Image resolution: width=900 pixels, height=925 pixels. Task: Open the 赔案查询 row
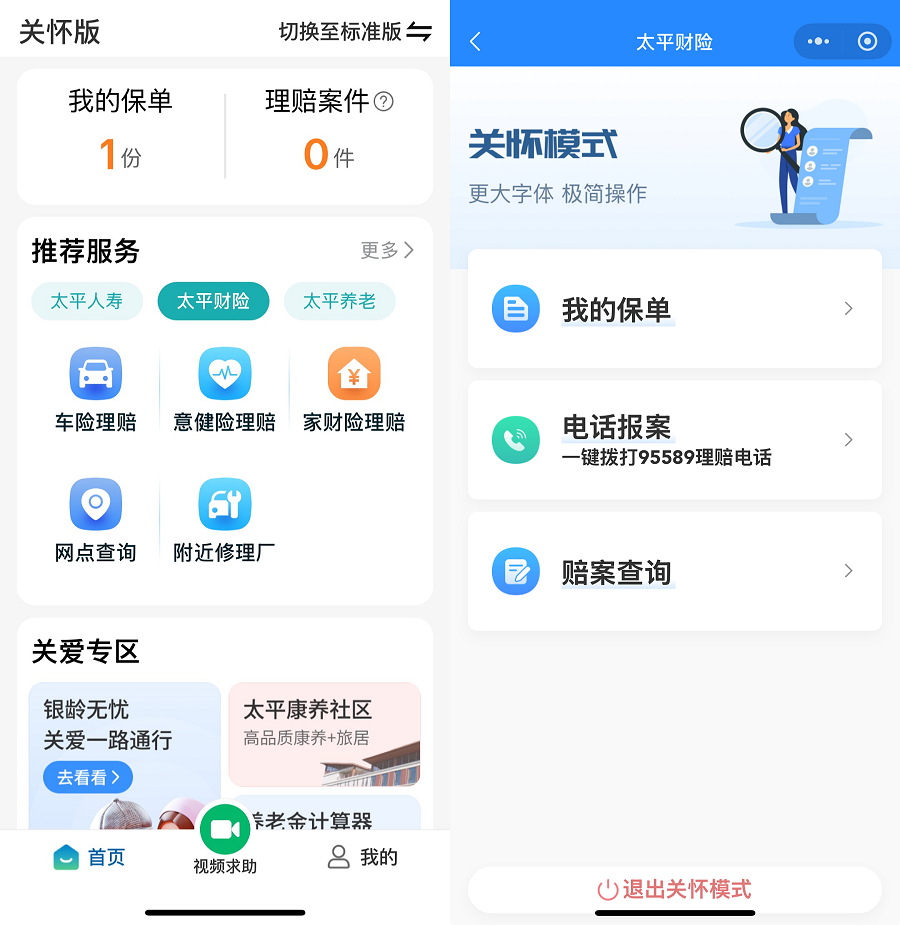point(674,572)
